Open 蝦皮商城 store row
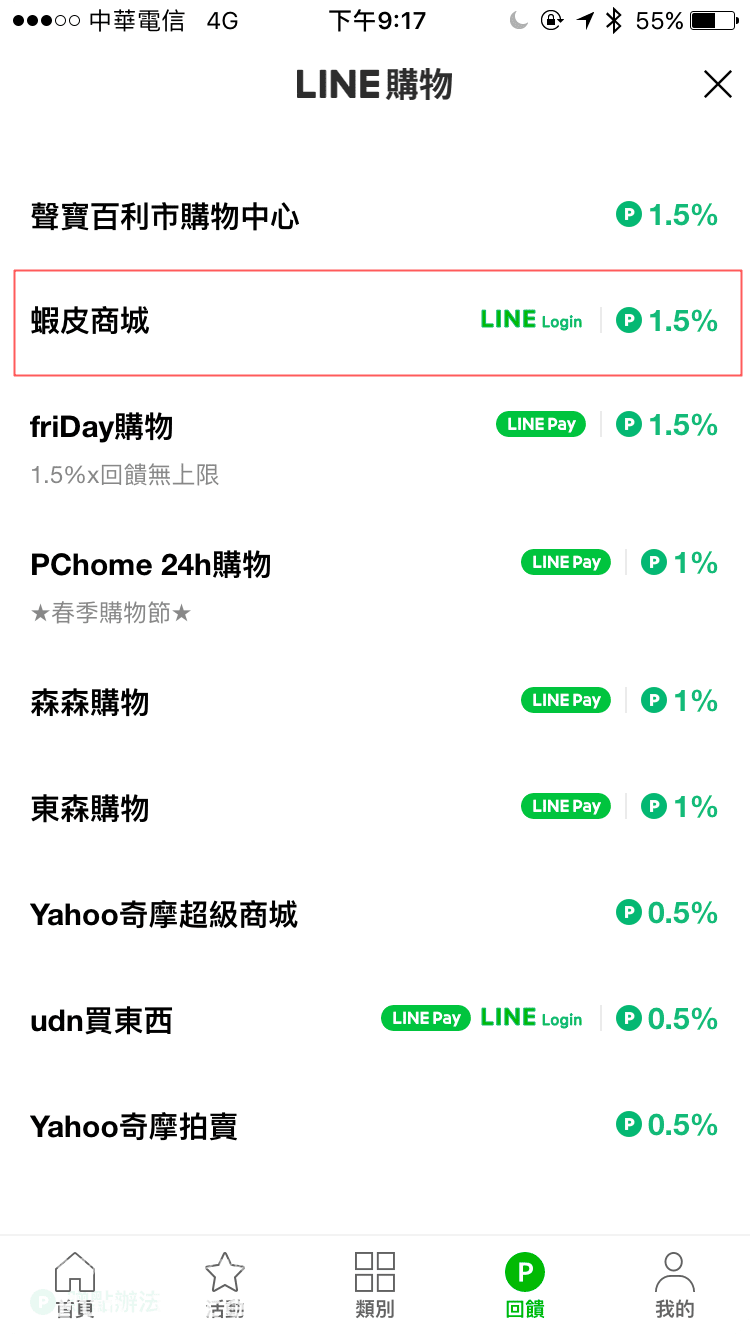The width and height of the screenshot is (750, 1334). click(90, 321)
